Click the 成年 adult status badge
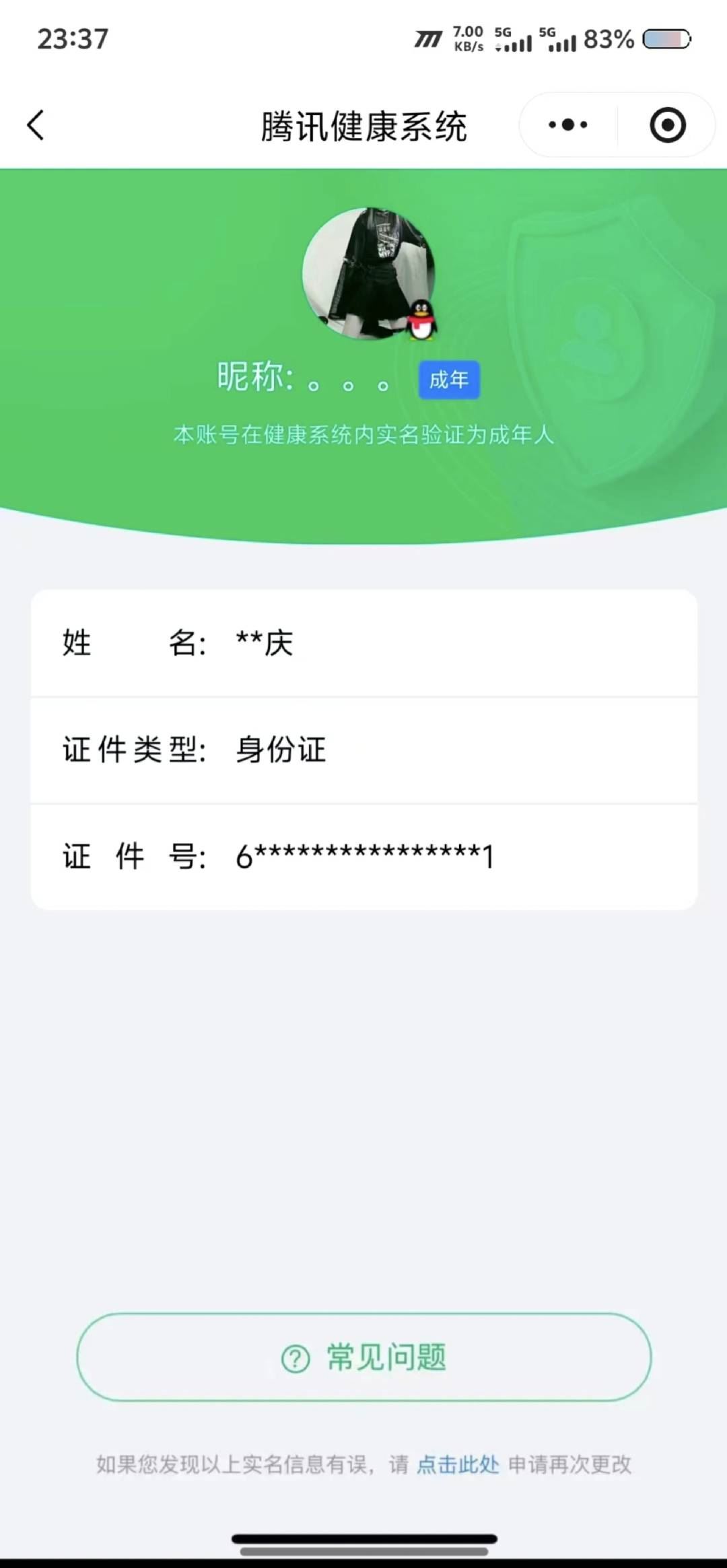727x1568 pixels. tap(450, 380)
